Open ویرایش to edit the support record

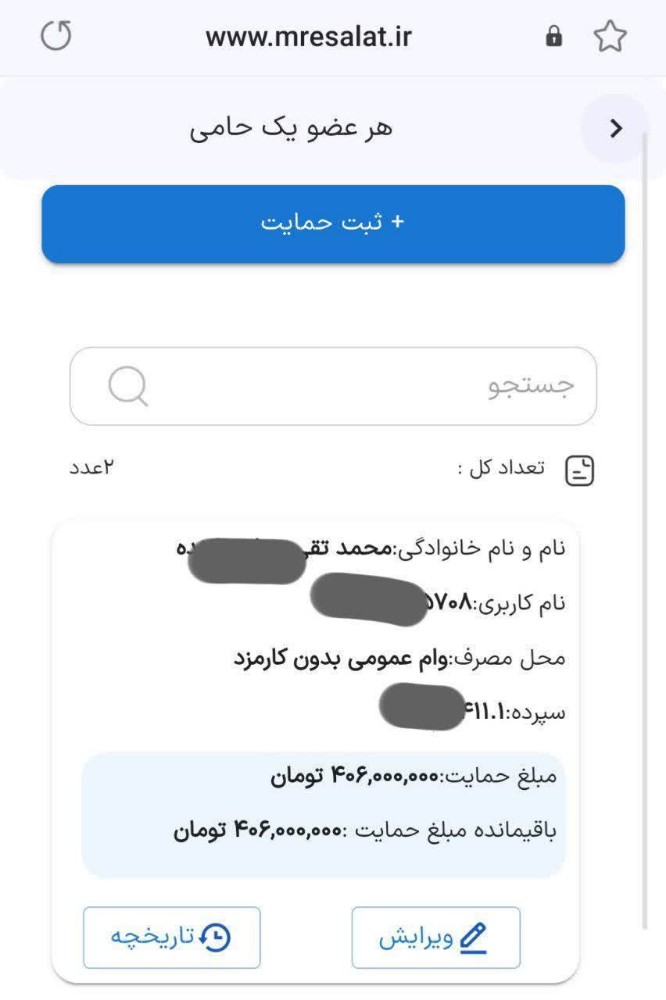click(x=436, y=938)
